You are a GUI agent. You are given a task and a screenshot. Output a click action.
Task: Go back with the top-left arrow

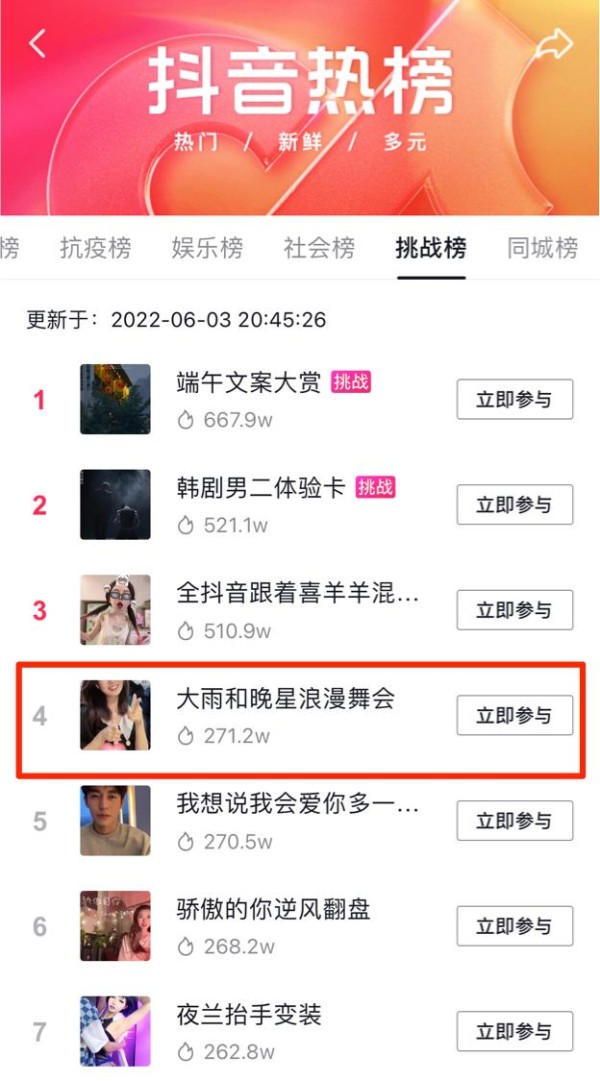click(37, 43)
